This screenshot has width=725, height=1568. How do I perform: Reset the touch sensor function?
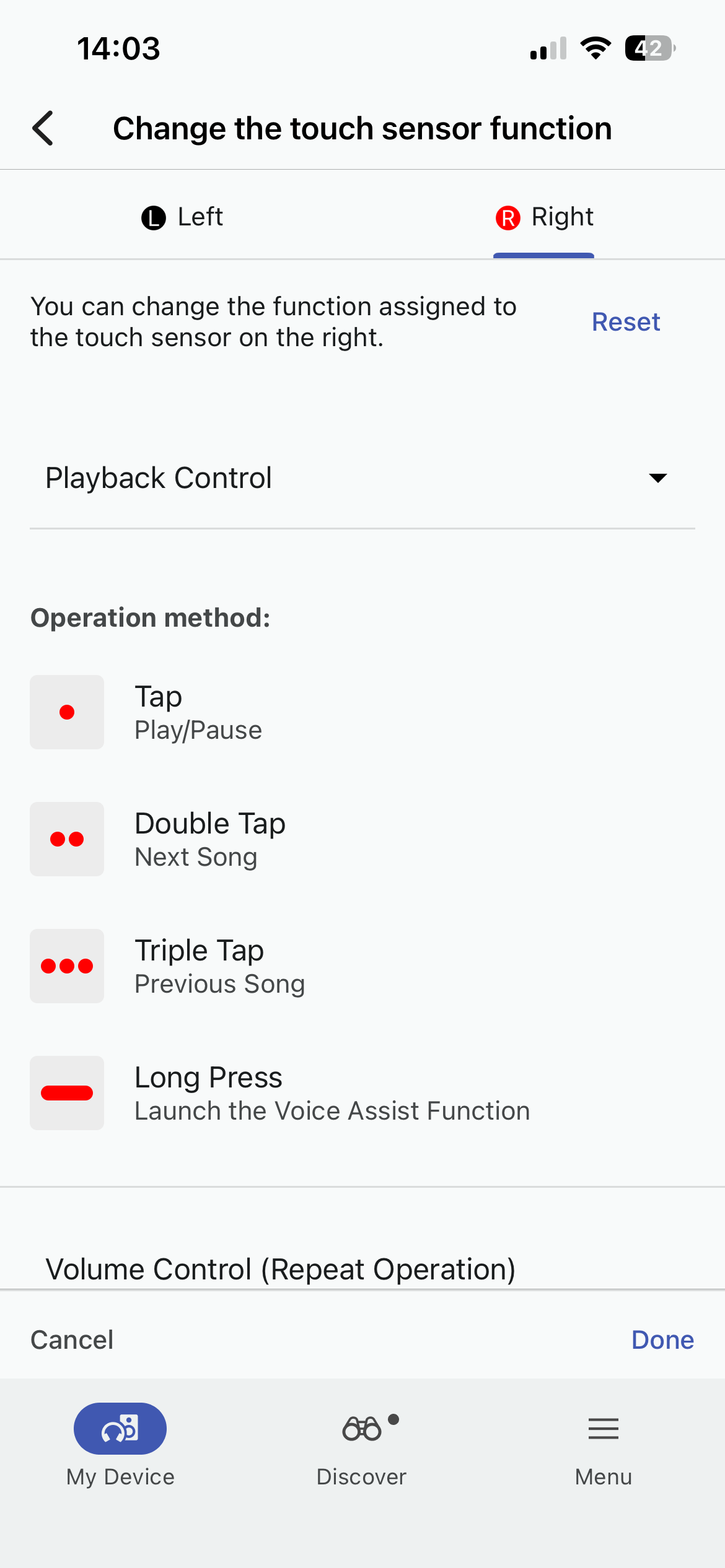coord(625,322)
